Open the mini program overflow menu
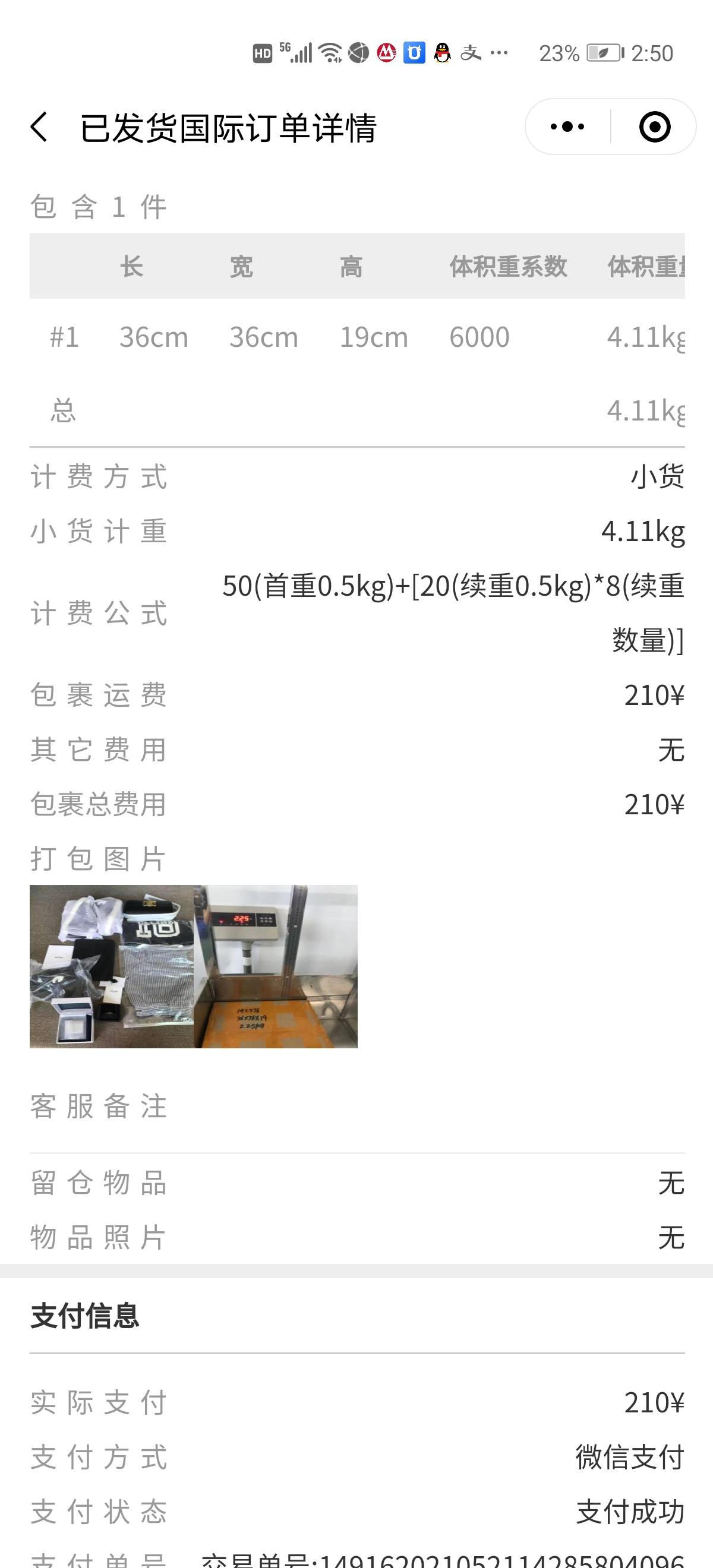 (567, 127)
